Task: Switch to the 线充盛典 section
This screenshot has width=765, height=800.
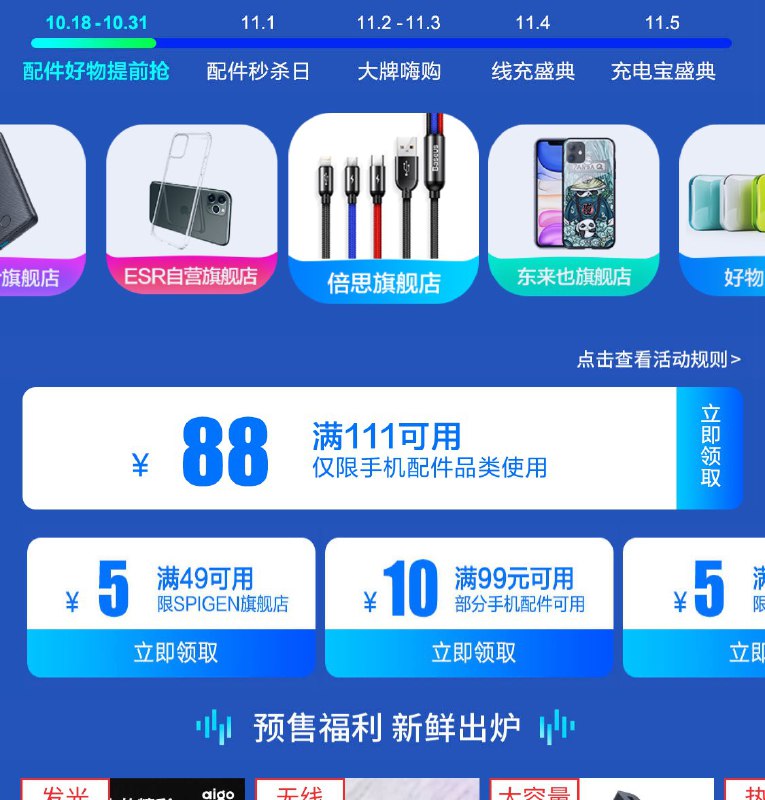Action: [x=531, y=71]
